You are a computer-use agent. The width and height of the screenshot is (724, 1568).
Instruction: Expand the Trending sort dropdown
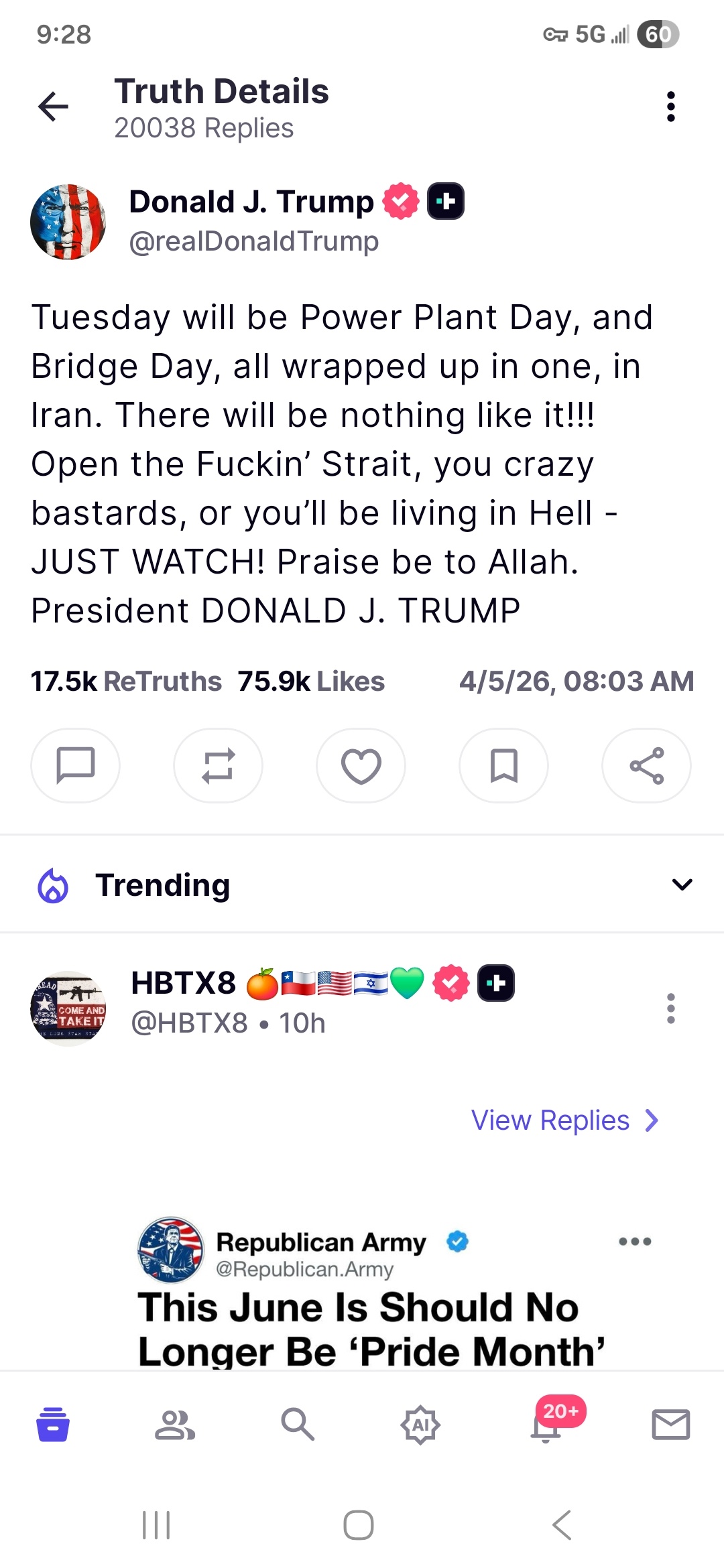pos(682,885)
